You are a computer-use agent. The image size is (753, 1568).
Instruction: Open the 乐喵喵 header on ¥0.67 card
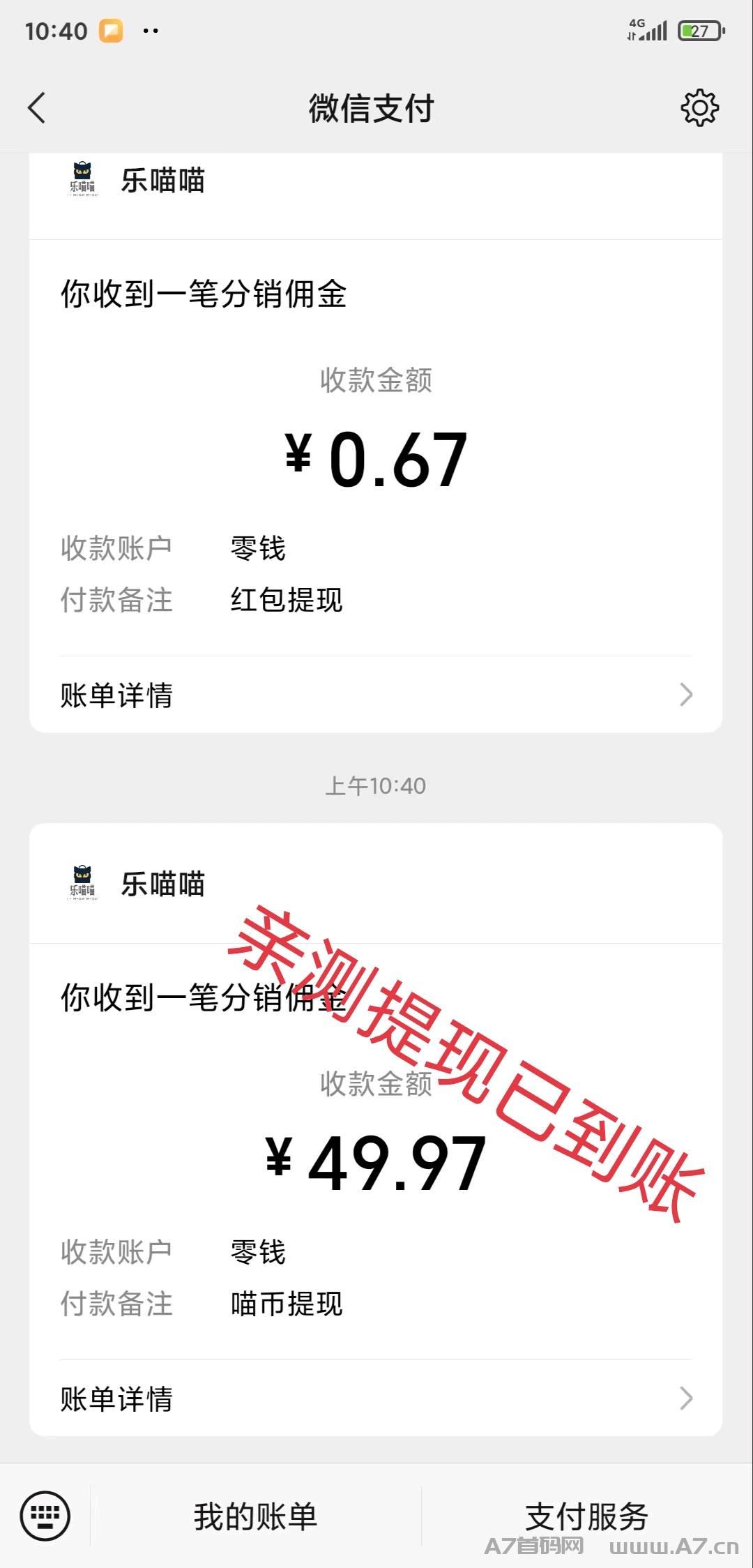point(162,181)
